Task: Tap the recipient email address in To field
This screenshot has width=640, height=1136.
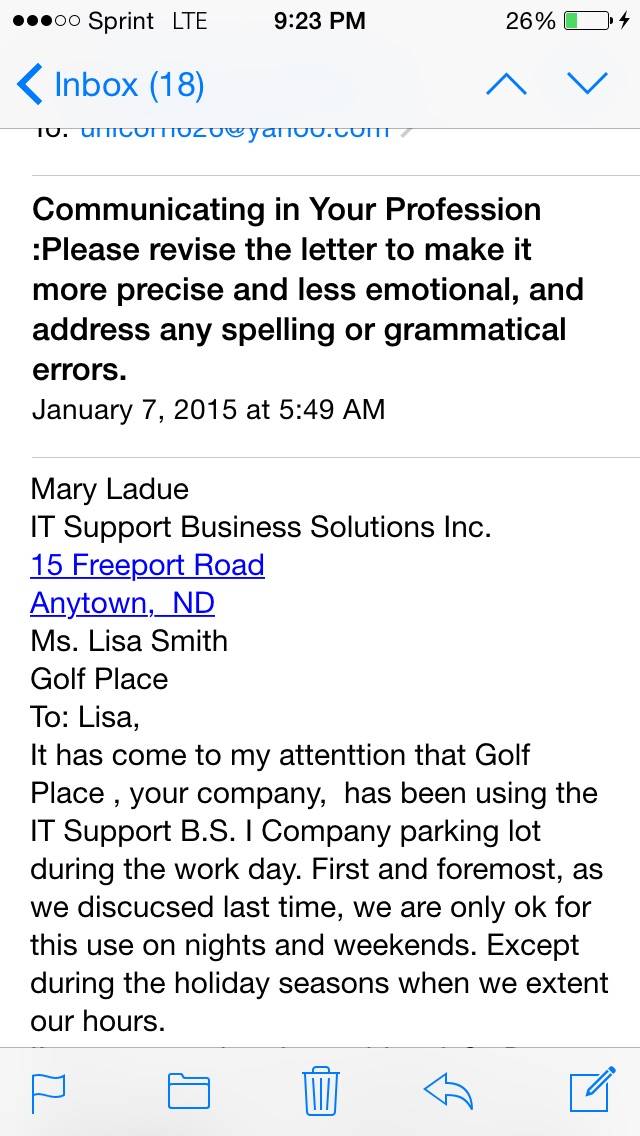Action: 234,132
